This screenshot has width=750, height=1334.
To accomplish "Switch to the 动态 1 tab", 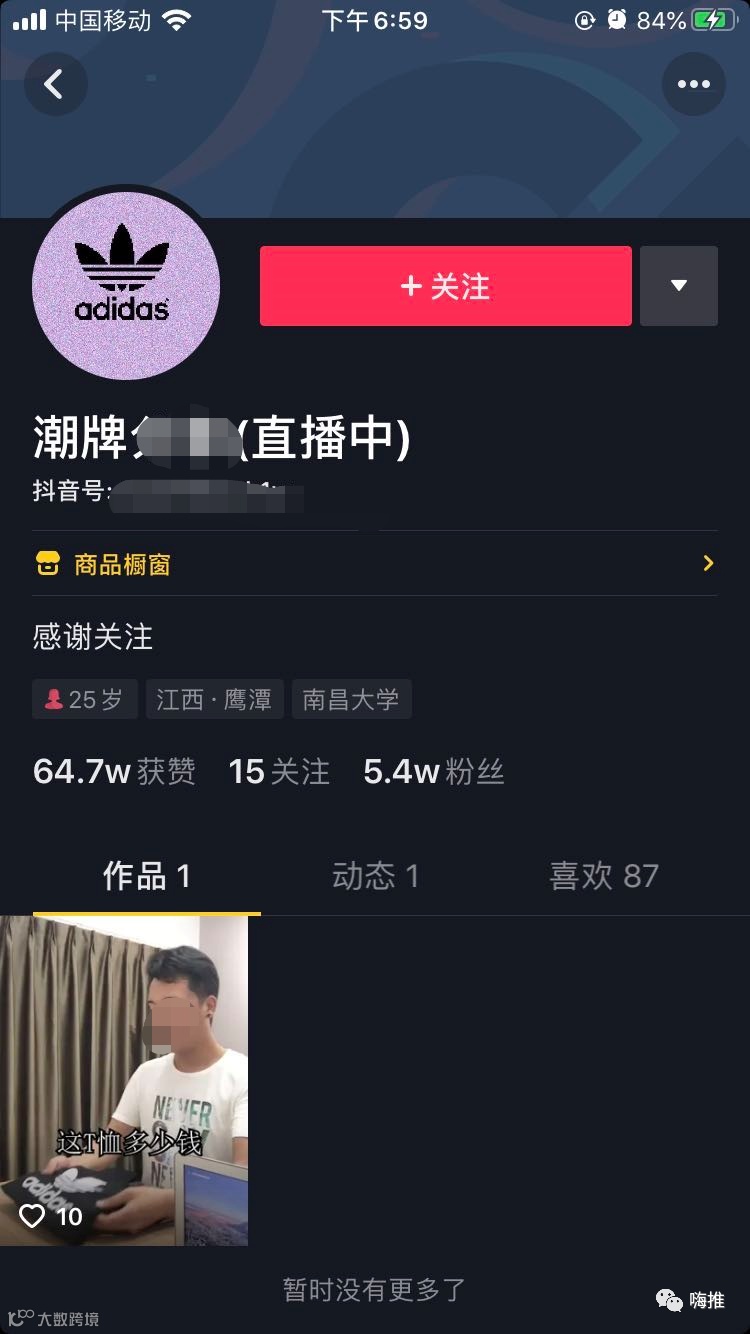I will (376, 877).
